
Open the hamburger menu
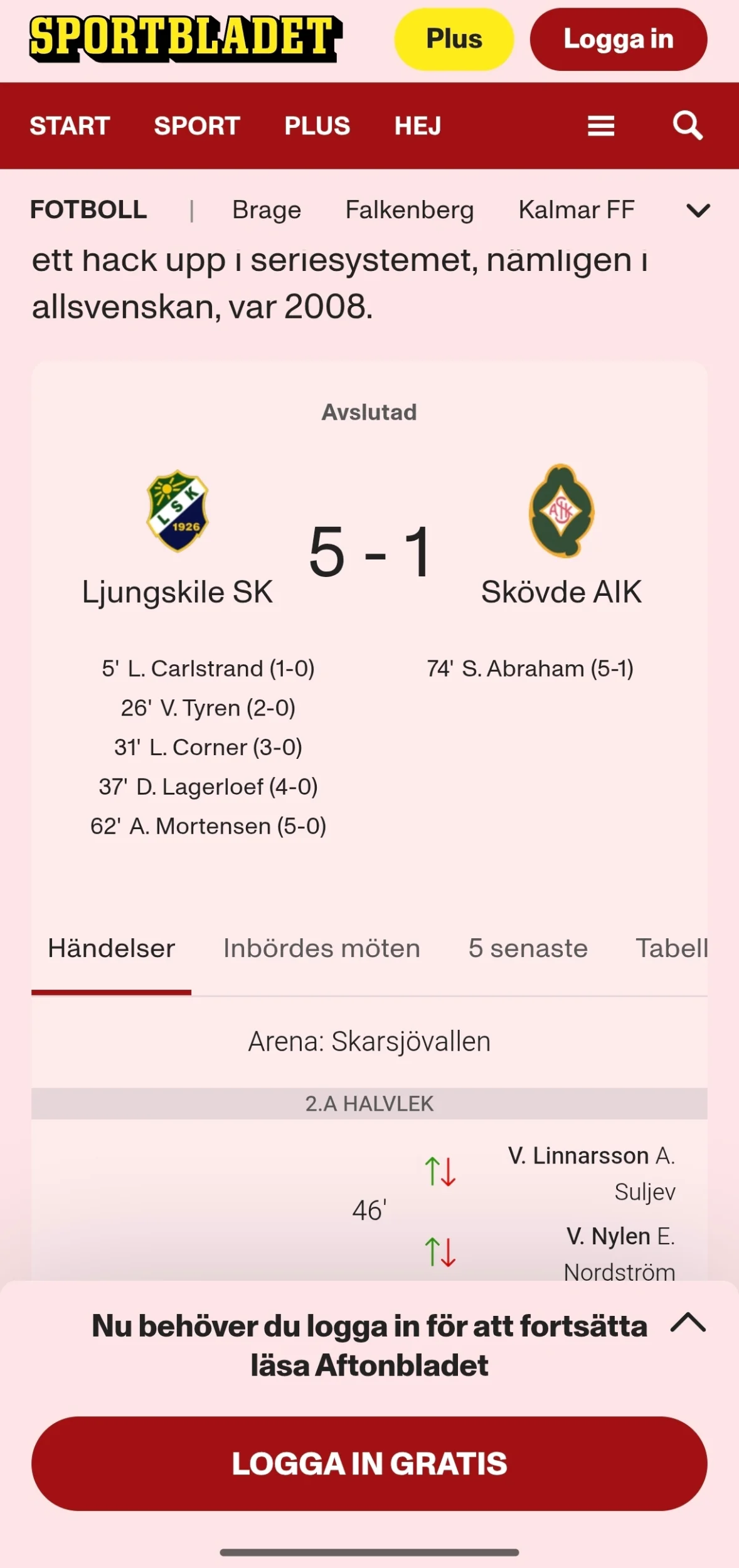[x=600, y=126]
